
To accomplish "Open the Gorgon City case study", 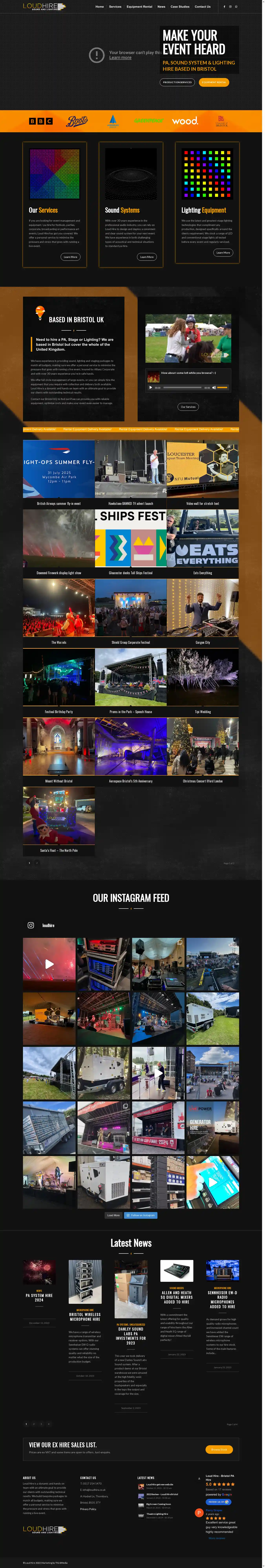I will (x=203, y=642).
